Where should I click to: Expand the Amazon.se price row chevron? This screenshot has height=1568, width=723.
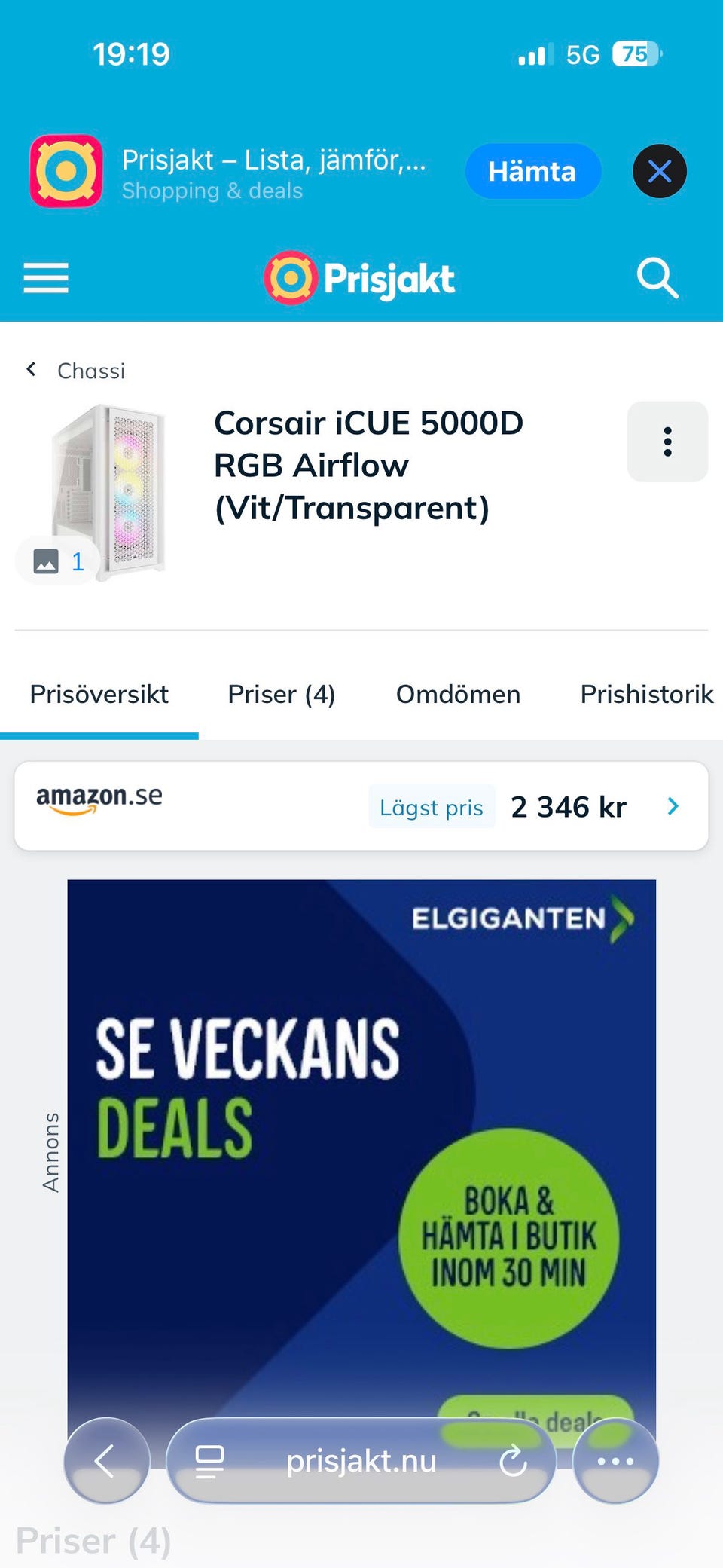click(x=673, y=806)
